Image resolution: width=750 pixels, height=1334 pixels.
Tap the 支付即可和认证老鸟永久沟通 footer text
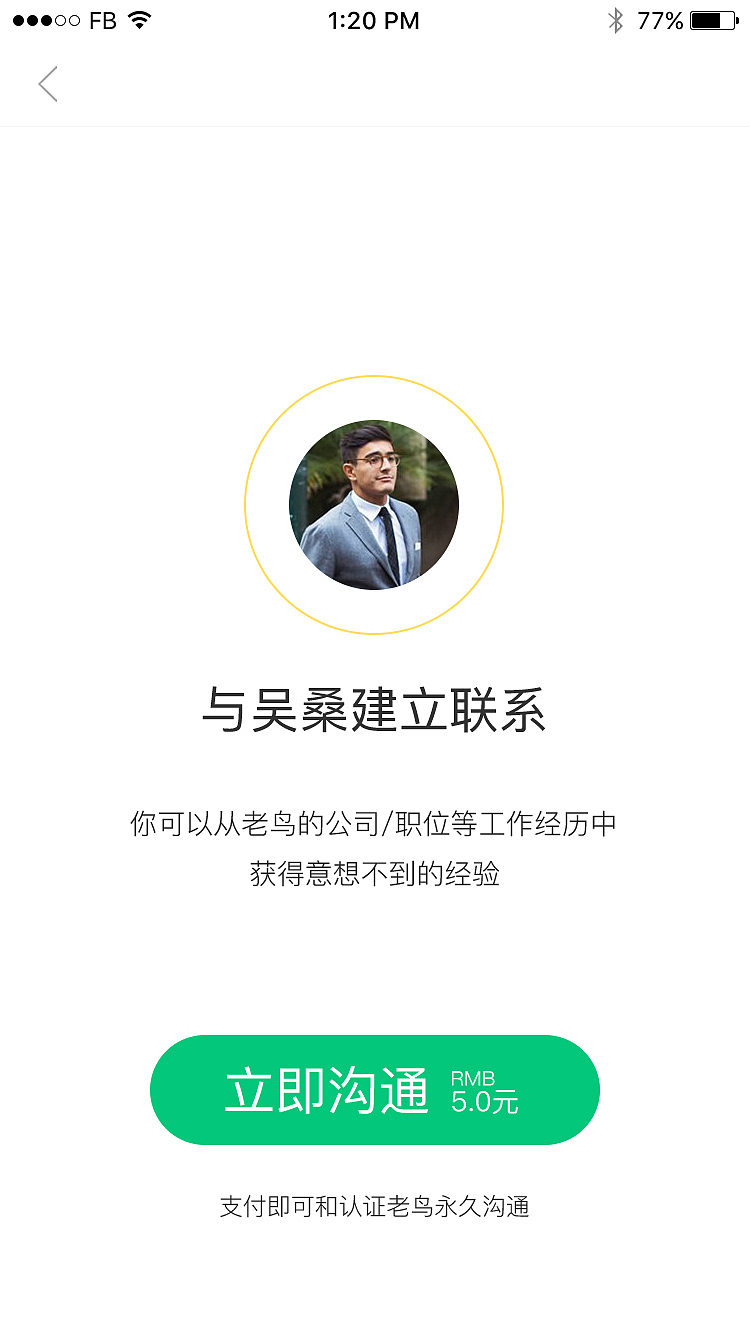pyautogui.click(x=375, y=1207)
